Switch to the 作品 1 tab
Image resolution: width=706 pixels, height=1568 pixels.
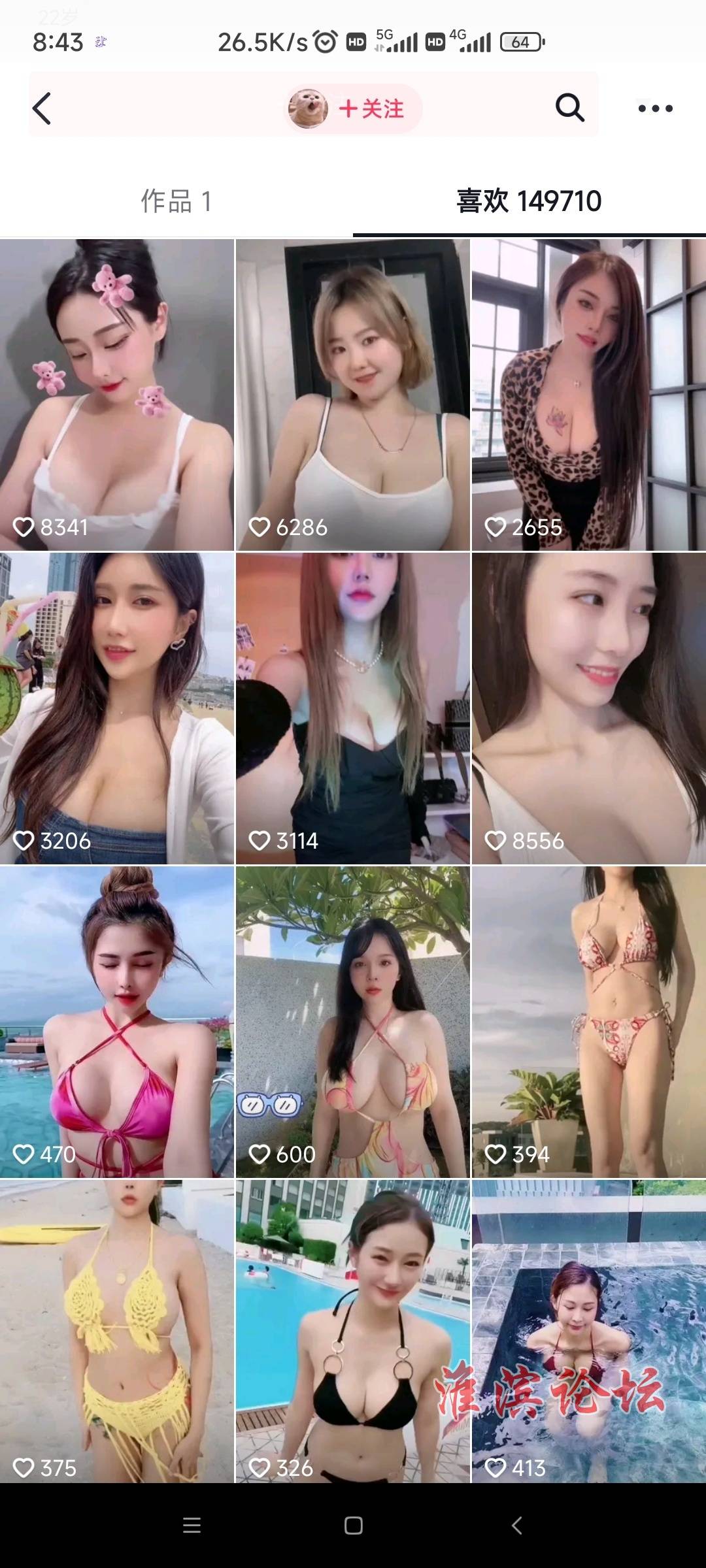click(x=176, y=201)
